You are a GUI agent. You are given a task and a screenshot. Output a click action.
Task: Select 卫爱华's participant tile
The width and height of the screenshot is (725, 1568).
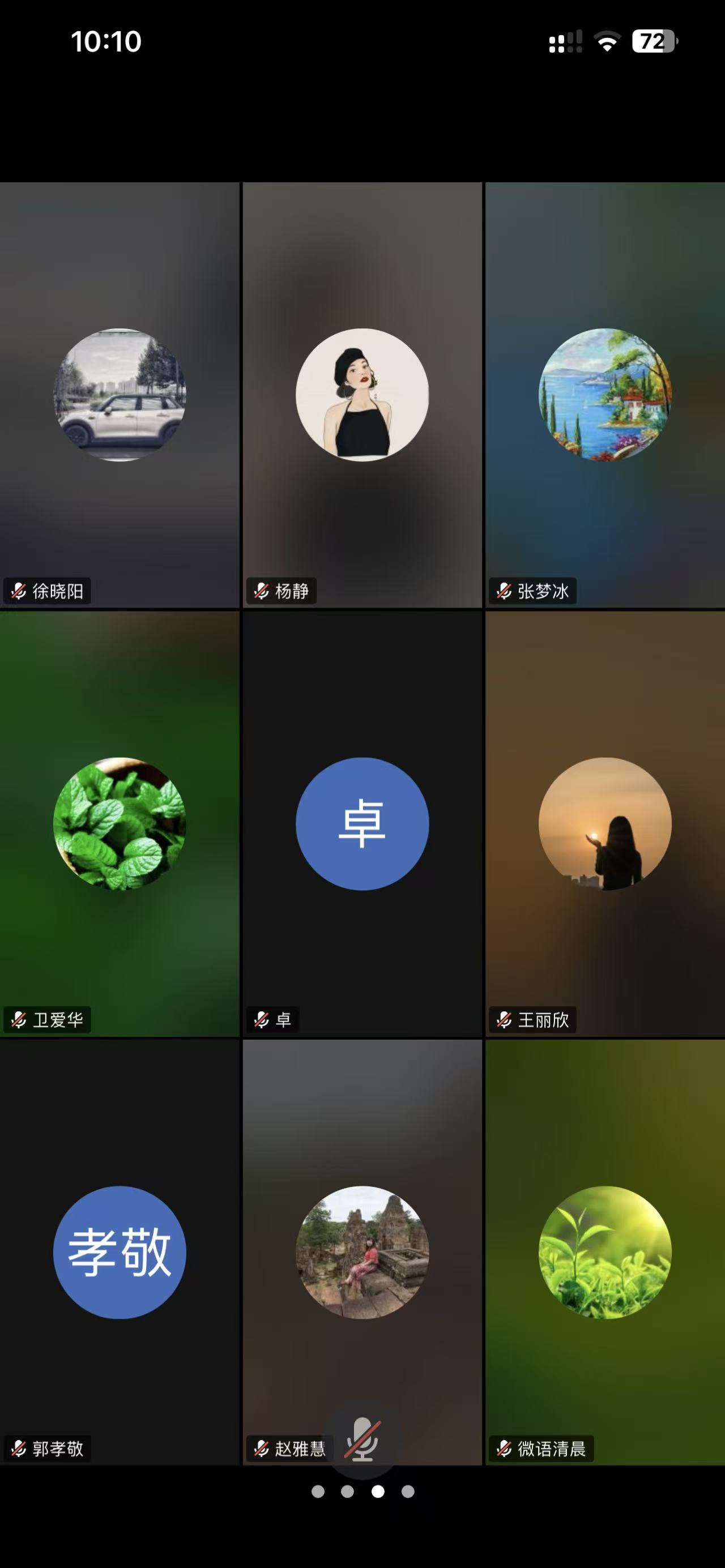(120, 823)
